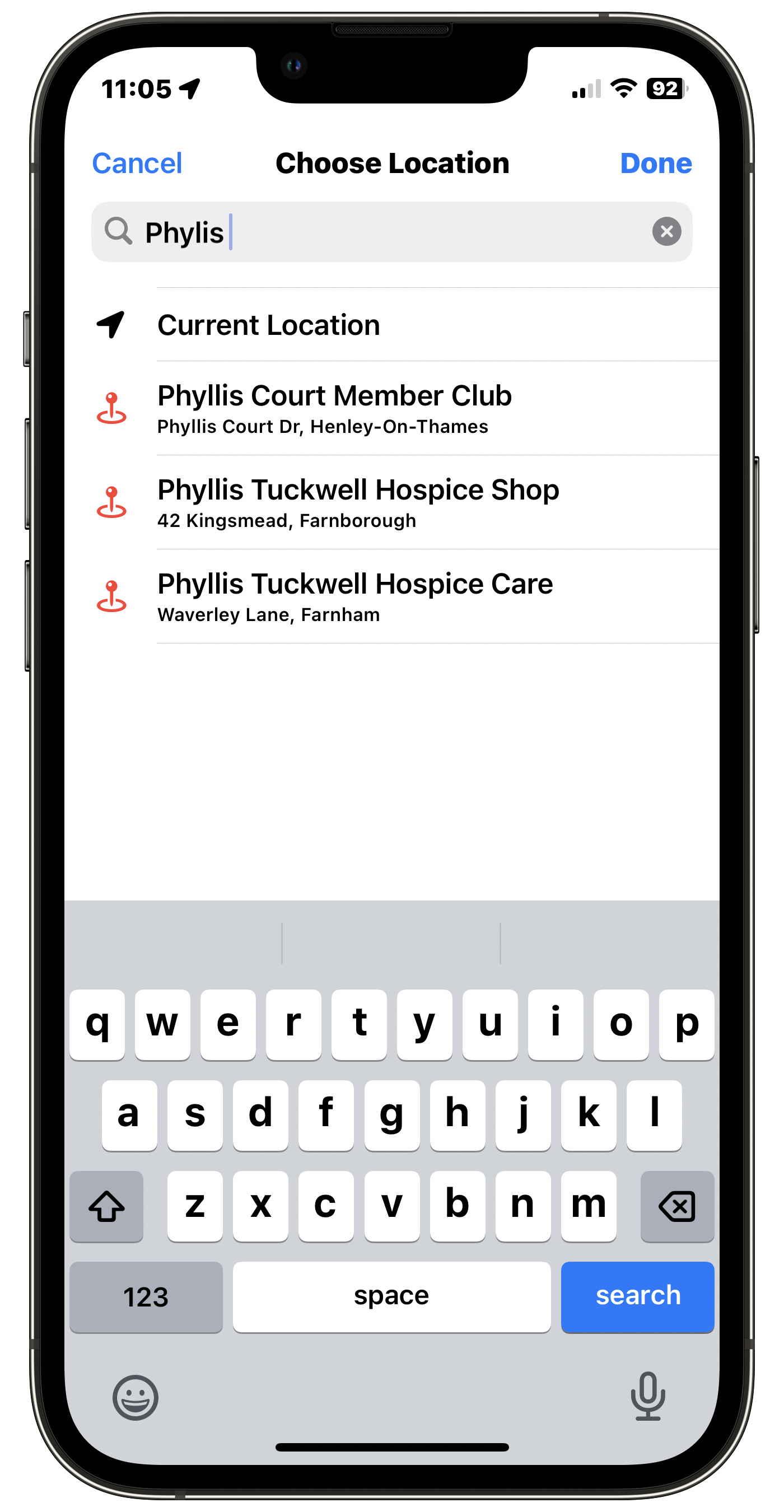Cancel choosing a location
The width and height of the screenshot is (784, 1512).
tap(137, 163)
